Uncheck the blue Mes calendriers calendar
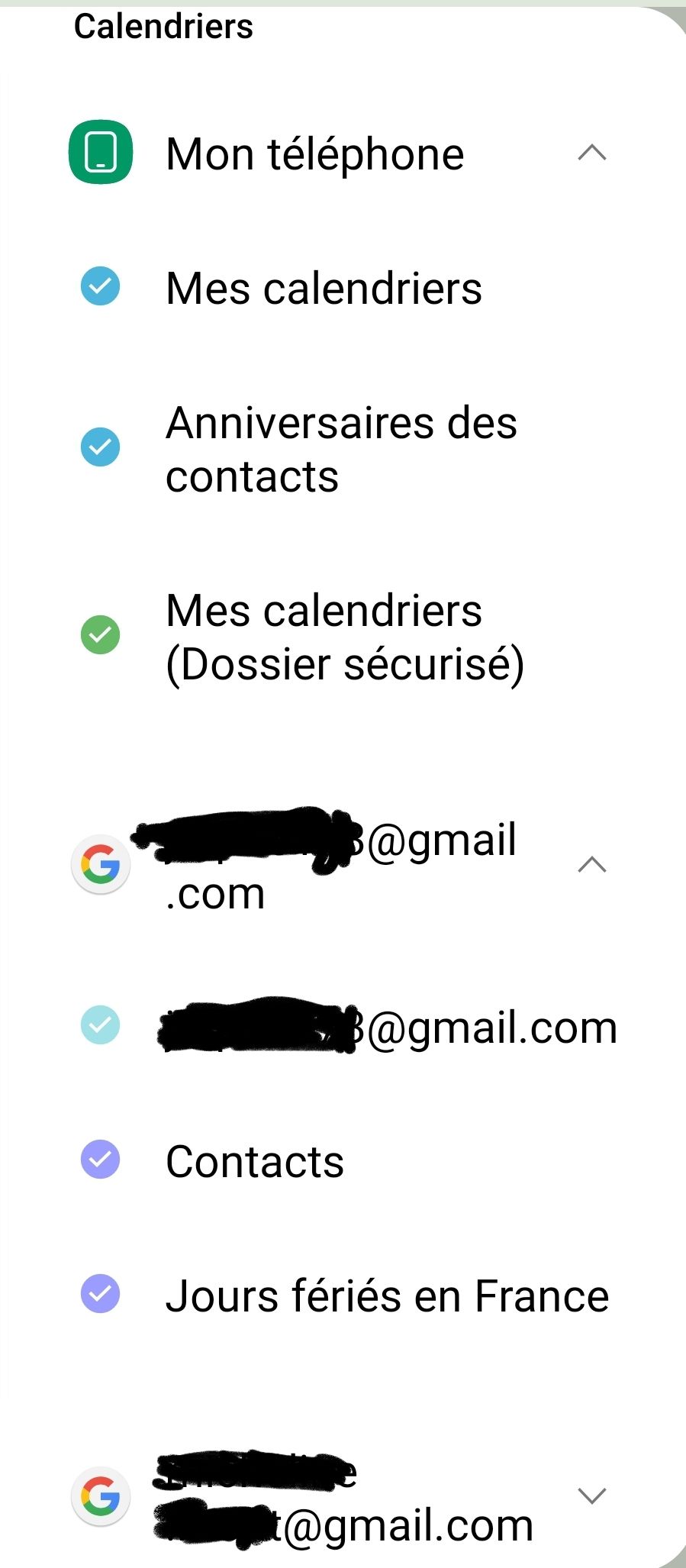 coord(101,287)
